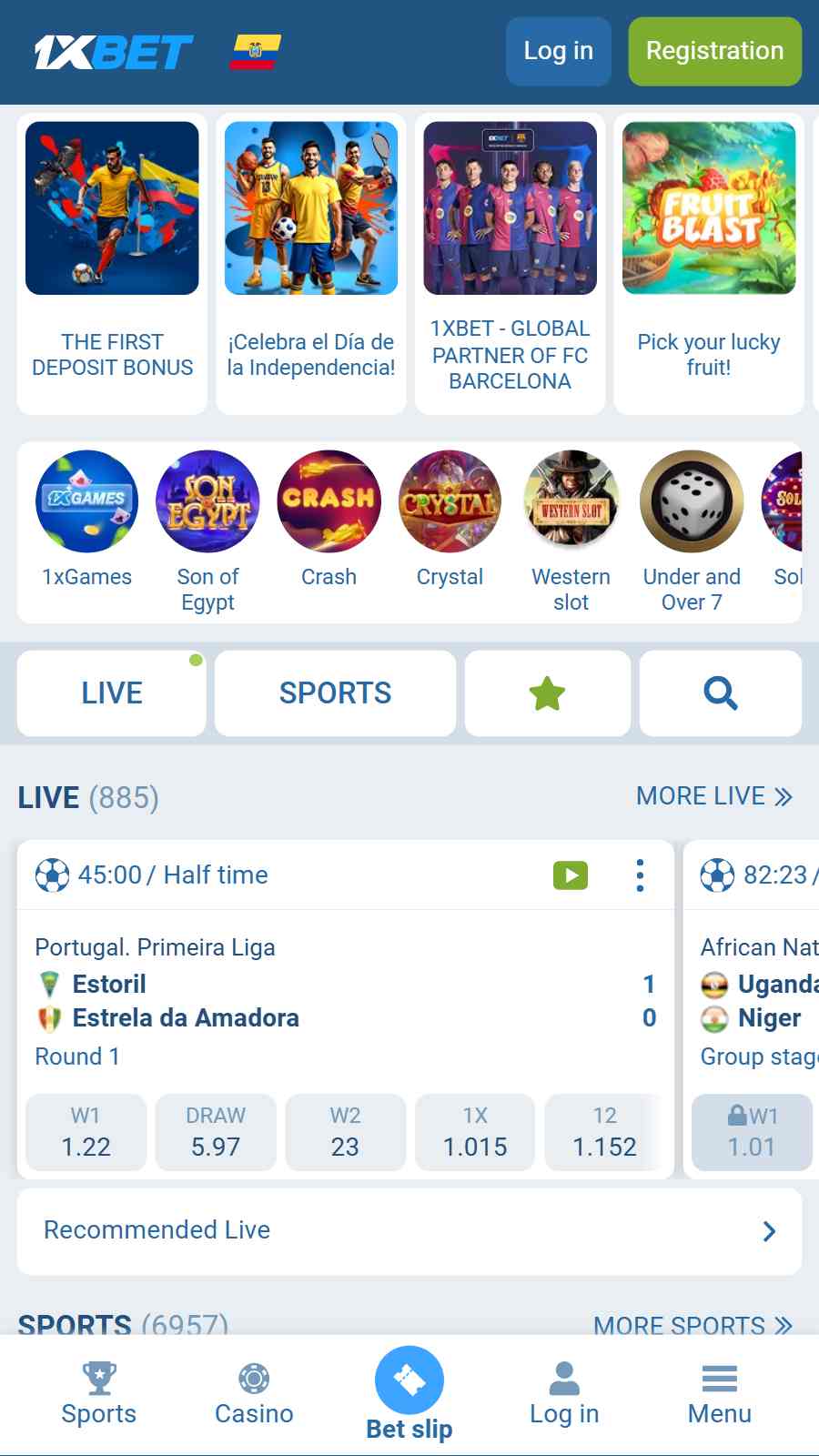
Task: Open Casino in the bottom navigation
Action: [x=254, y=1393]
